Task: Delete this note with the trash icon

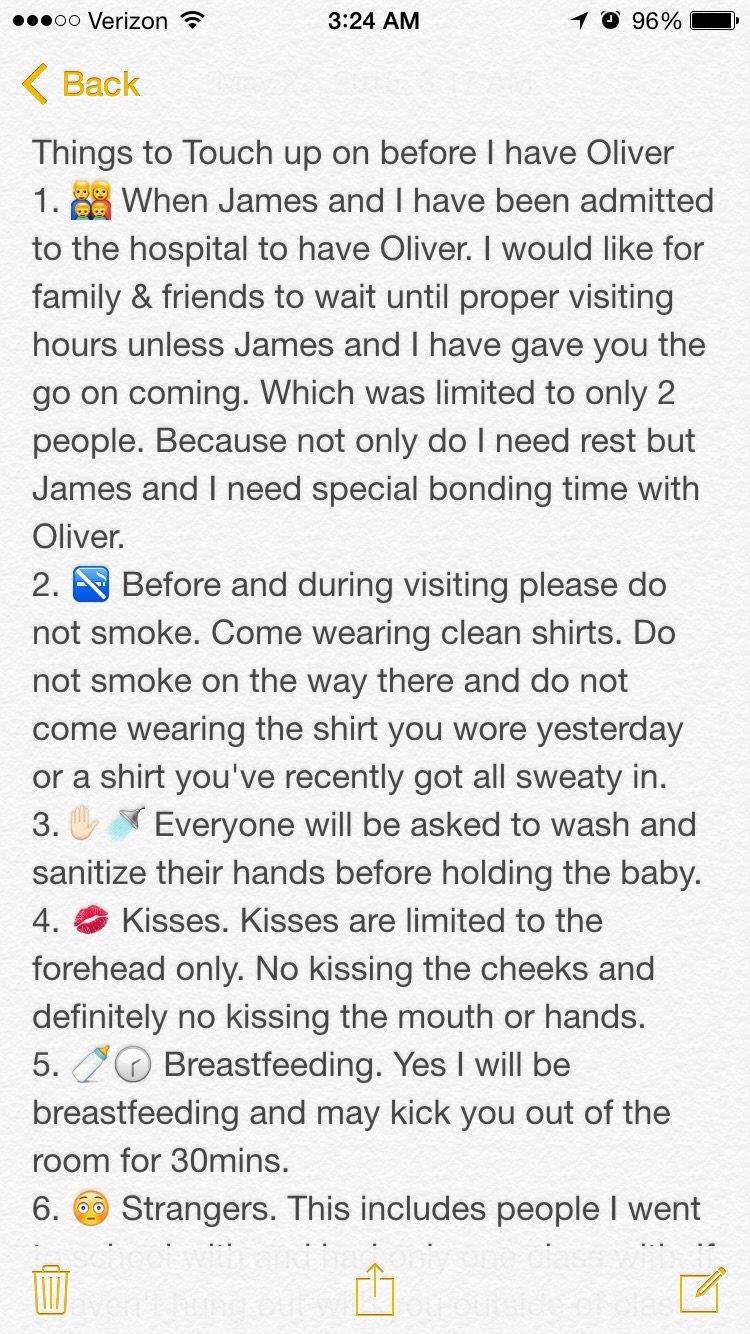Action: point(50,1289)
